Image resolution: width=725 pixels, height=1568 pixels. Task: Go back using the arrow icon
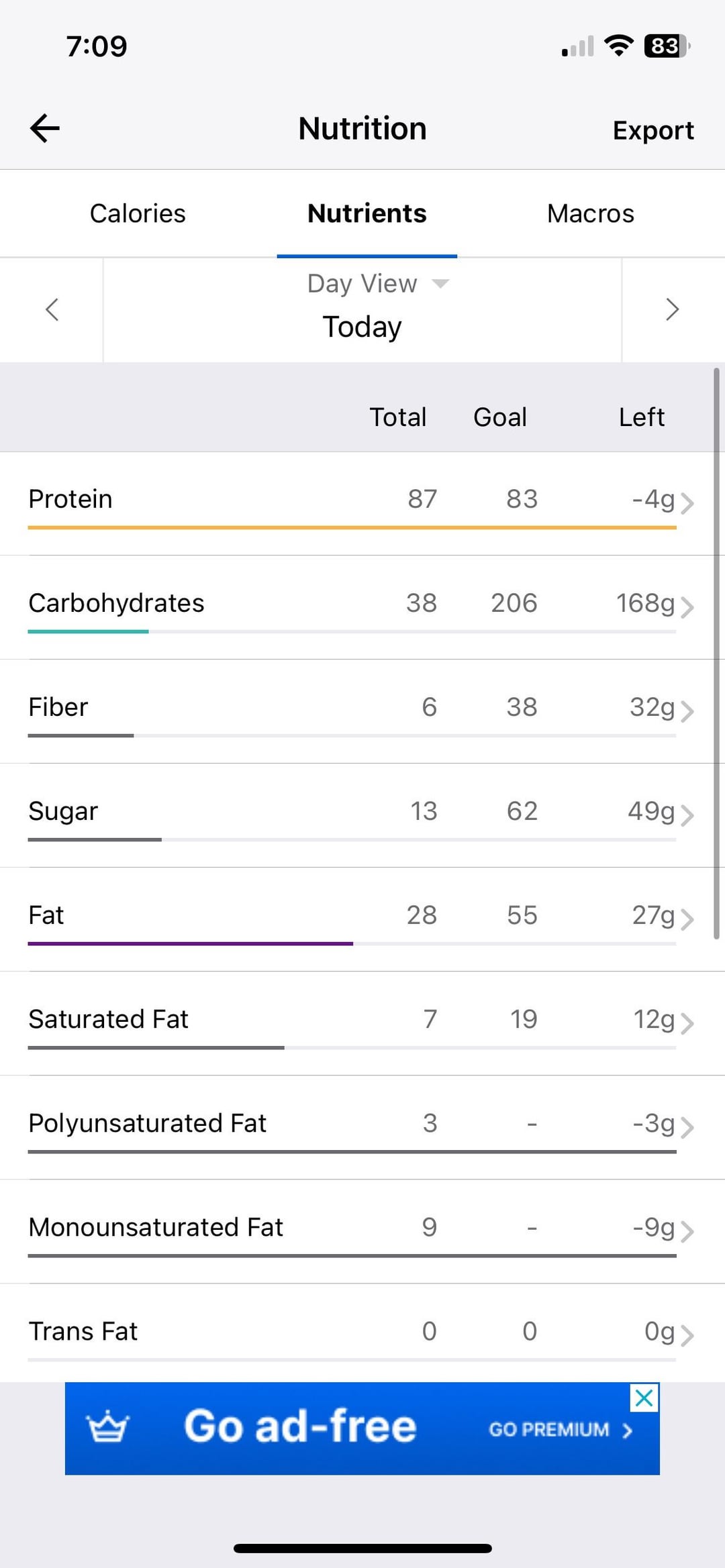point(45,128)
